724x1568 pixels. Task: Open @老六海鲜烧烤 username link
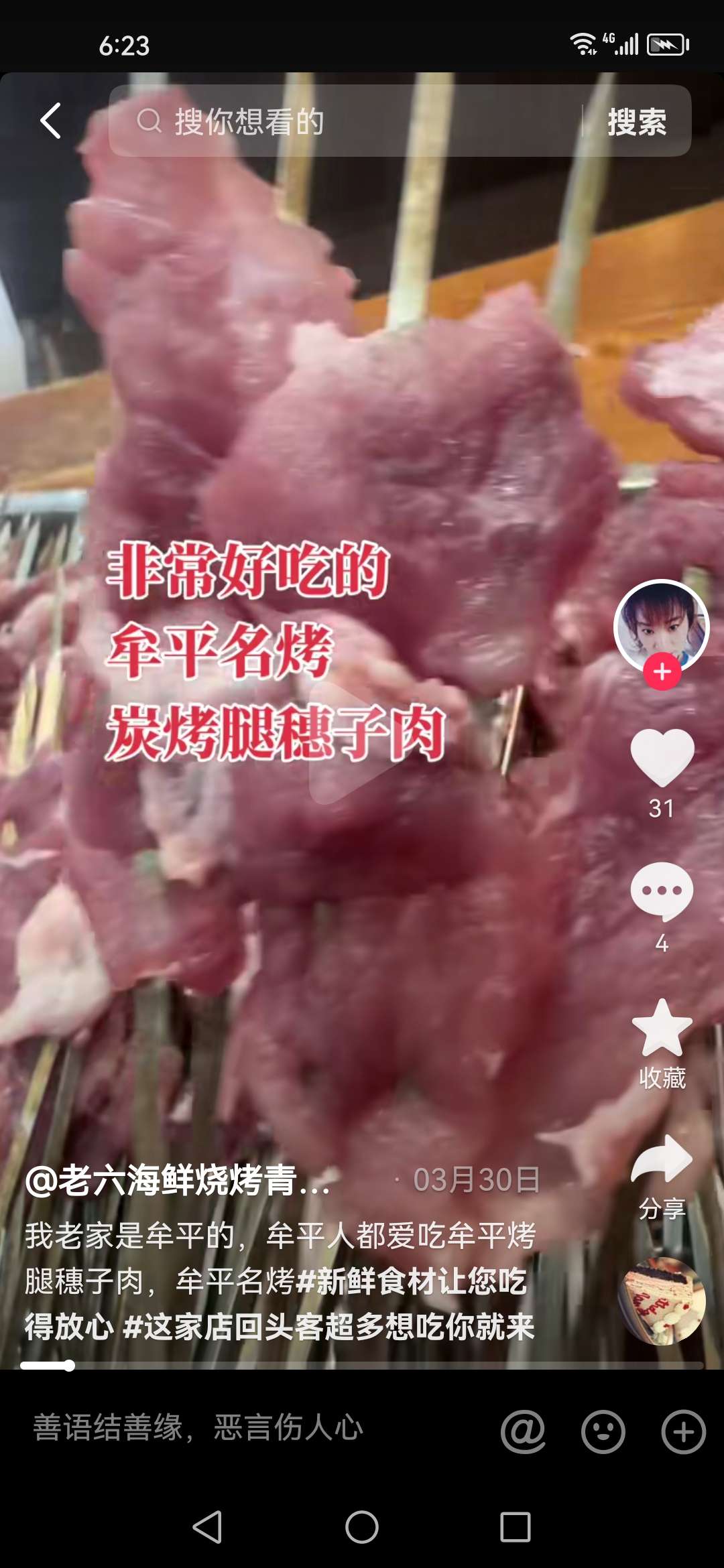[178, 1181]
